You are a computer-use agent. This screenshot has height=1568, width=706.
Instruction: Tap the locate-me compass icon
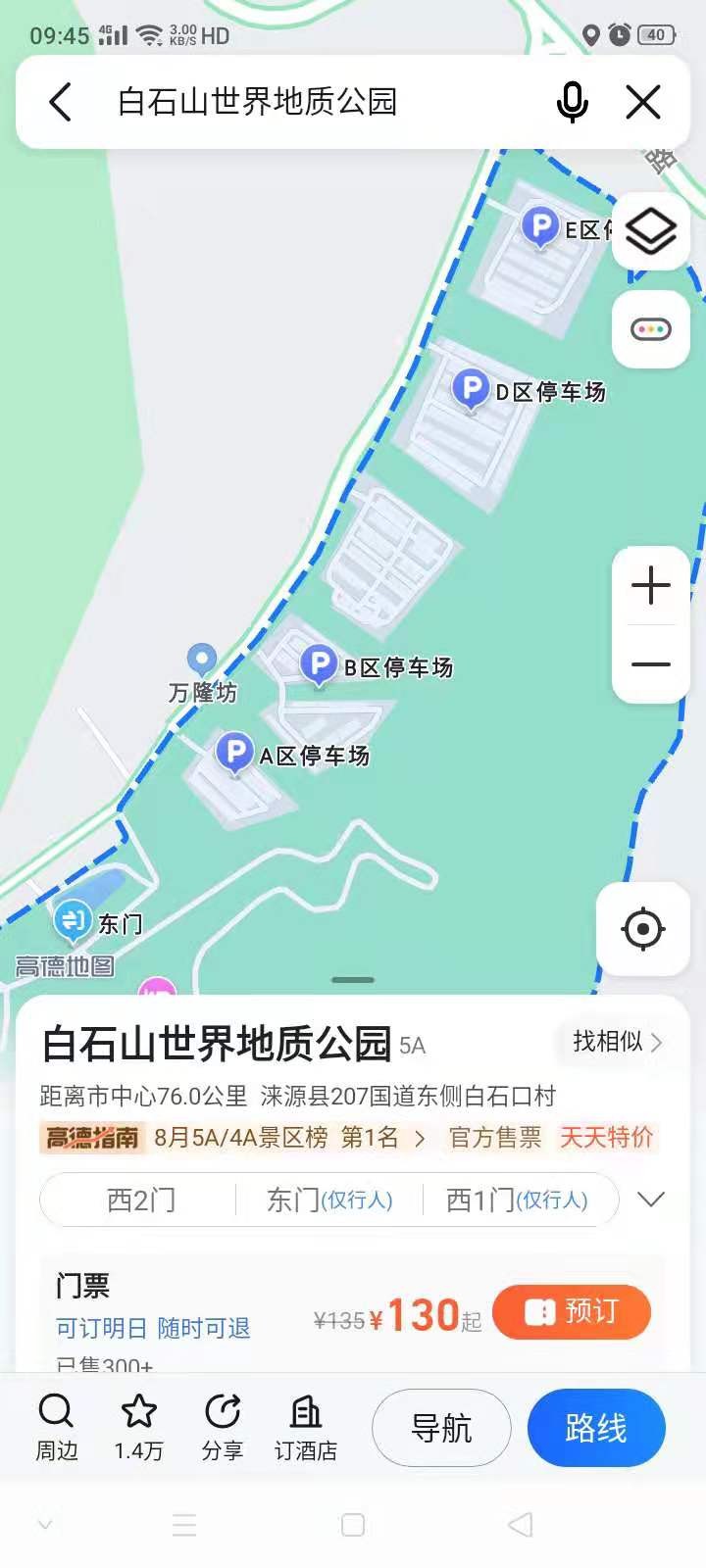point(644,926)
